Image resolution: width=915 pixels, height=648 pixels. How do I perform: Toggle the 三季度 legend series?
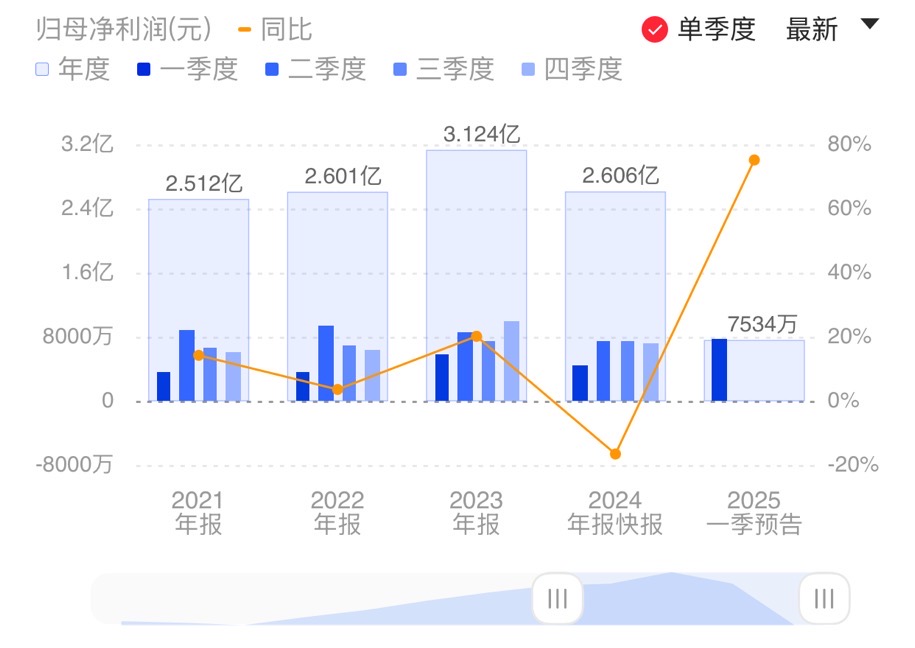[443, 69]
